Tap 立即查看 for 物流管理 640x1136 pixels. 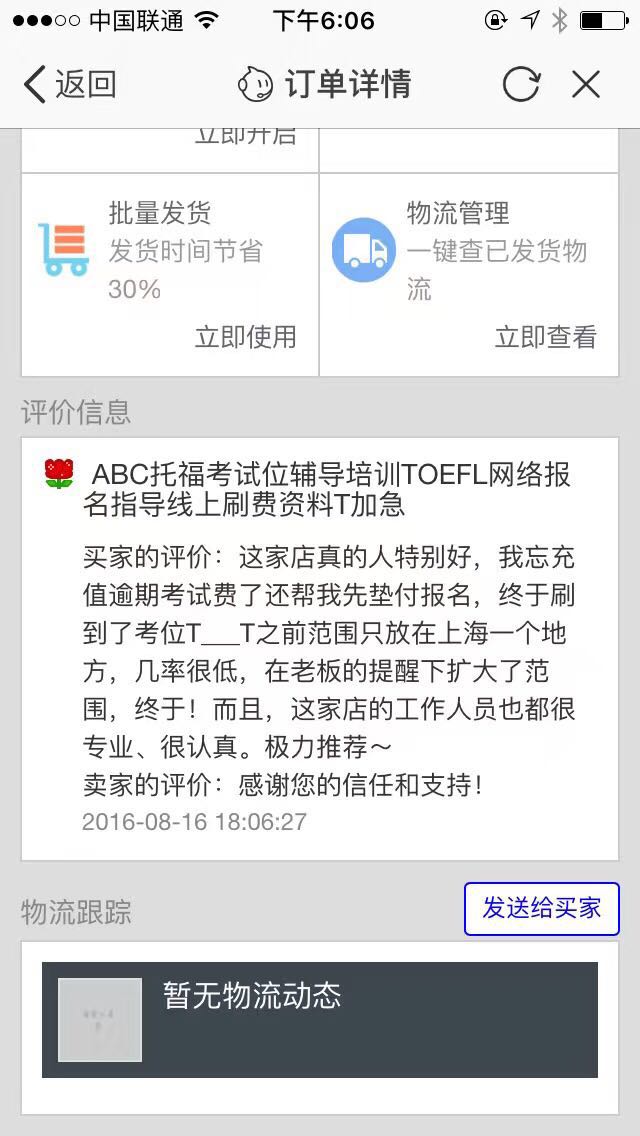pos(546,337)
